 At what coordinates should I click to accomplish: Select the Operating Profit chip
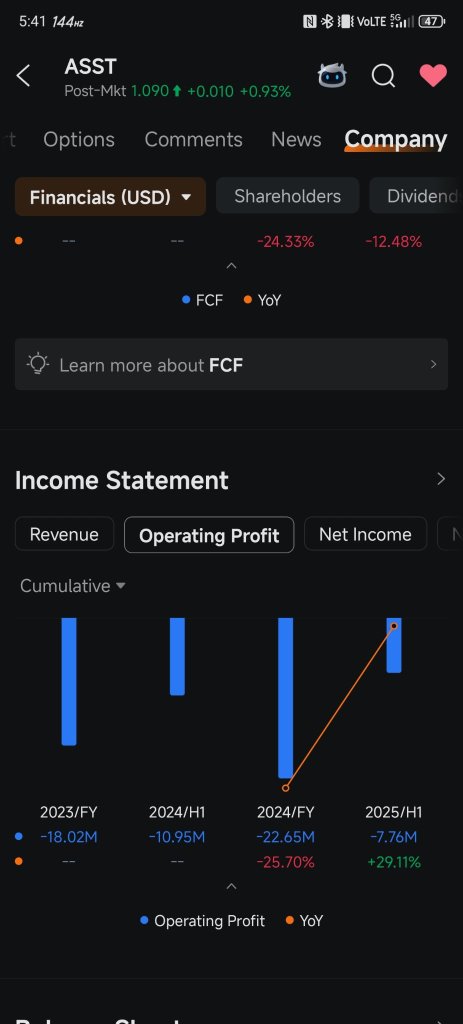(x=209, y=535)
